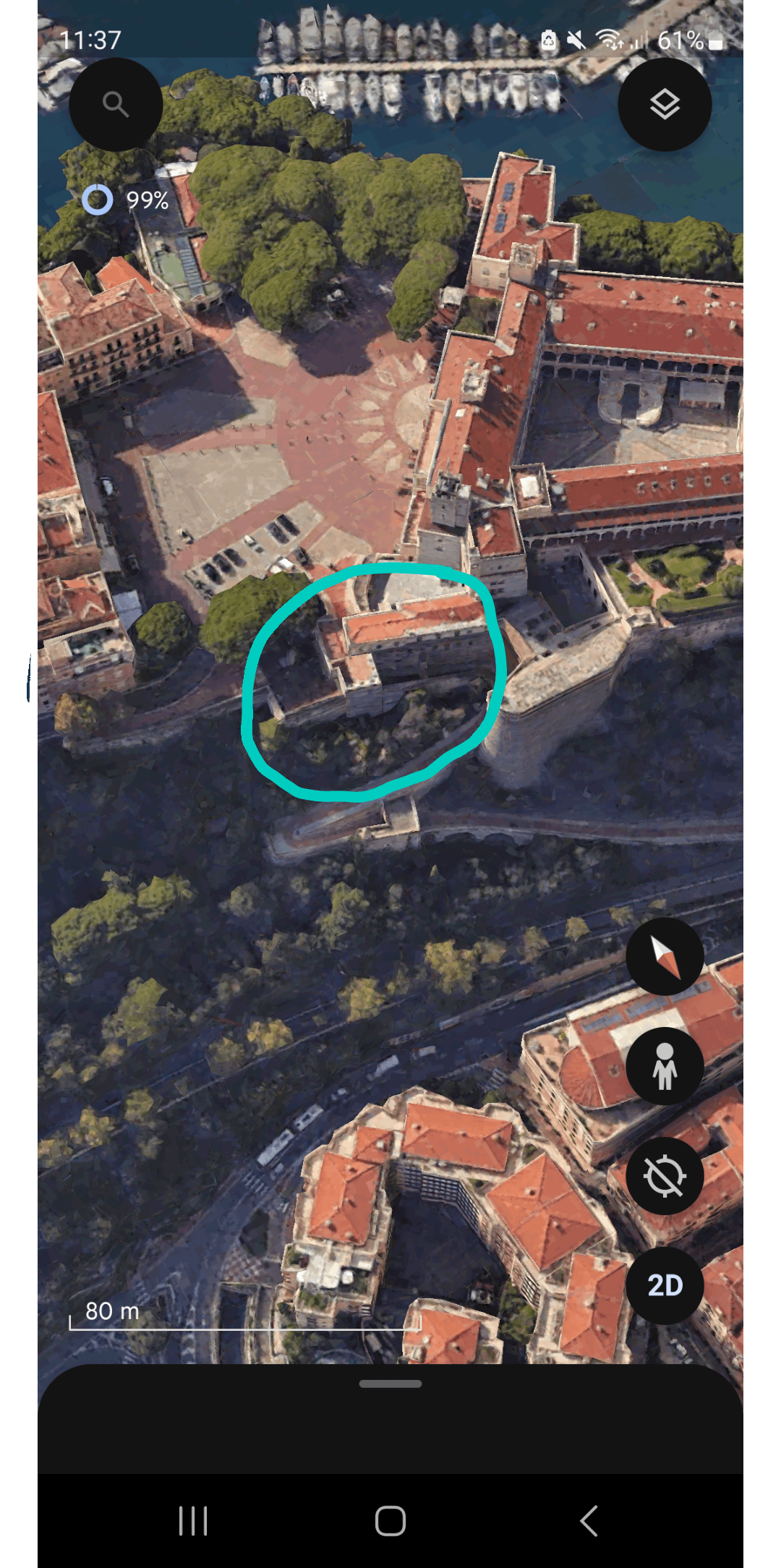Enter Street View with the pegman
781x1568 pixels.
click(665, 1066)
